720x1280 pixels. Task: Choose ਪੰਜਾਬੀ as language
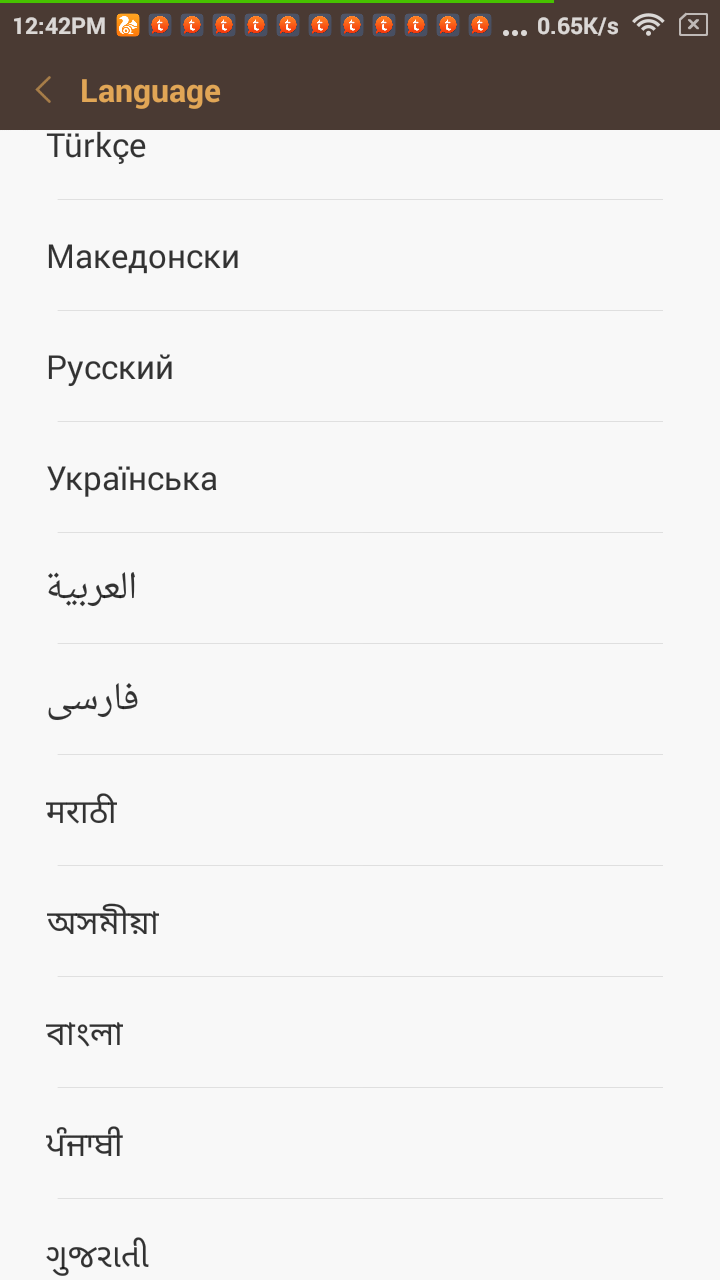click(85, 1144)
